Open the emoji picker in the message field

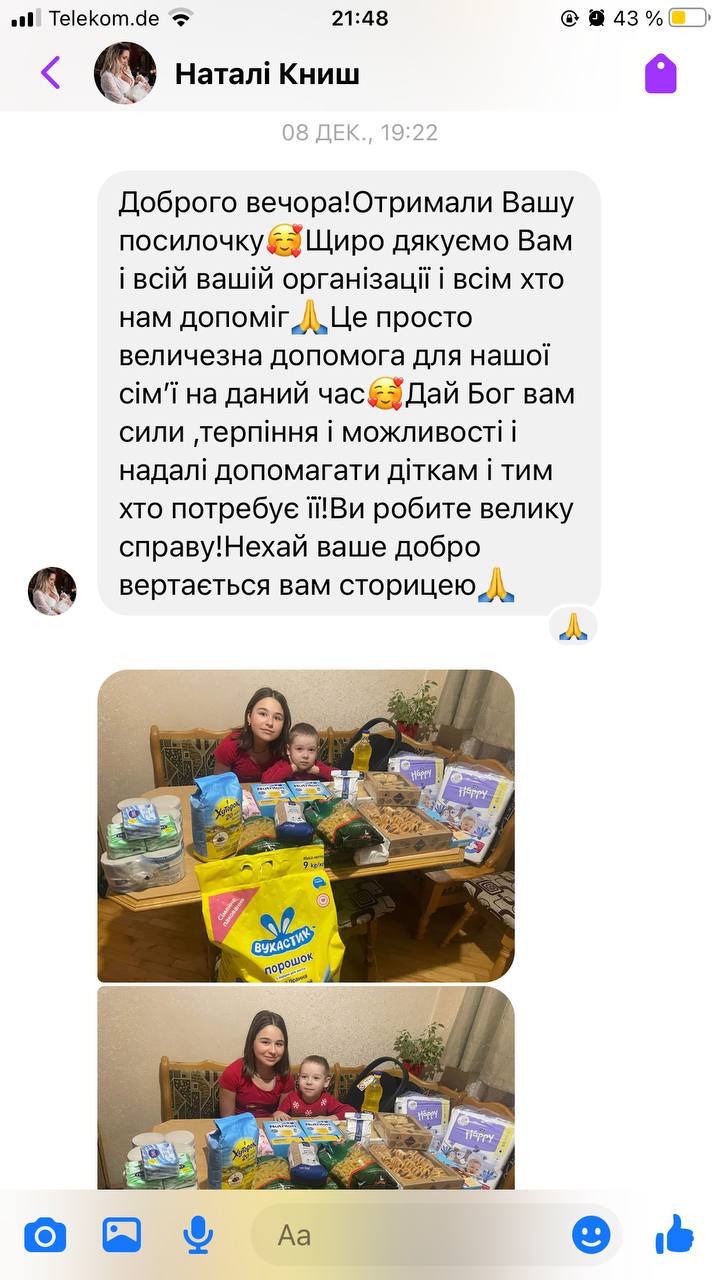pyautogui.click(x=591, y=1236)
